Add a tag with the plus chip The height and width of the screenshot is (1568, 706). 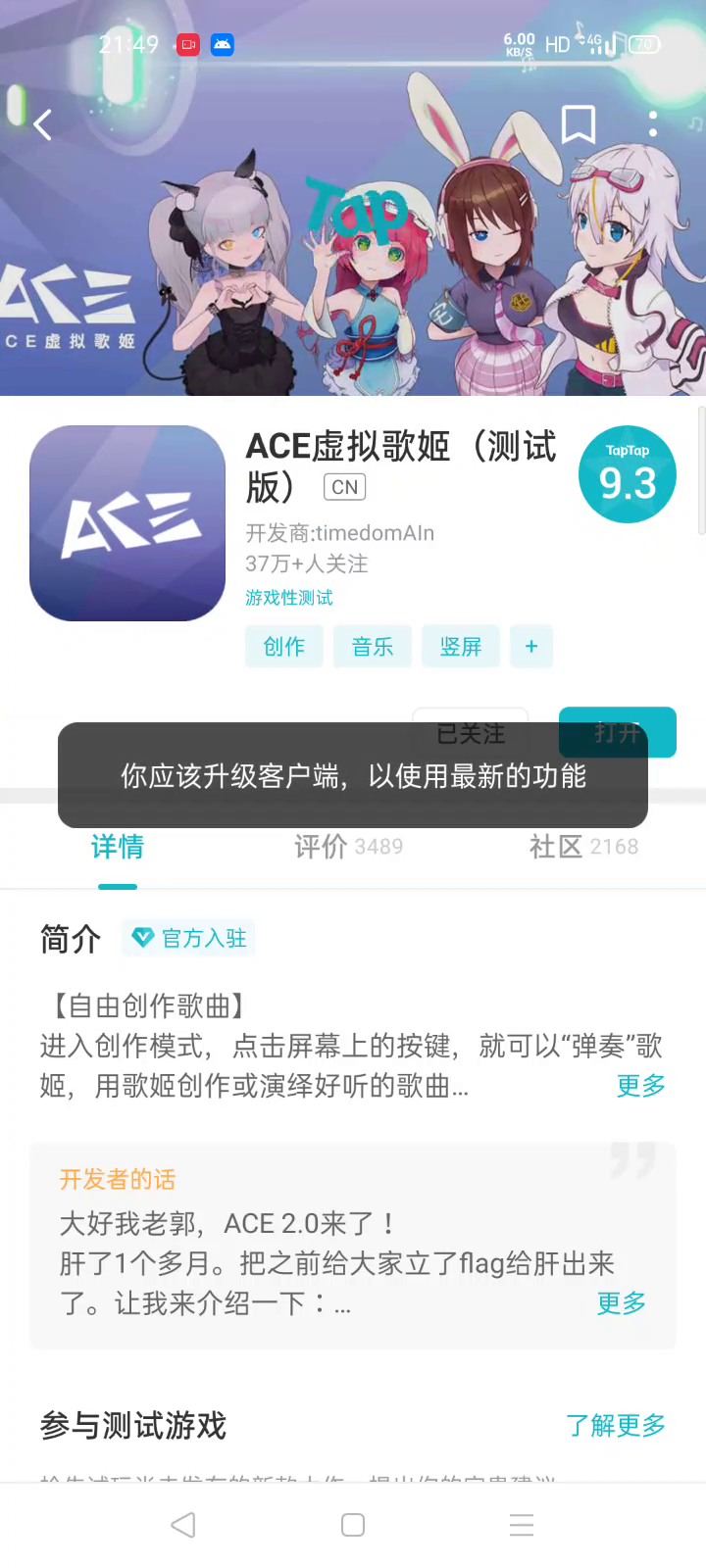point(531,647)
